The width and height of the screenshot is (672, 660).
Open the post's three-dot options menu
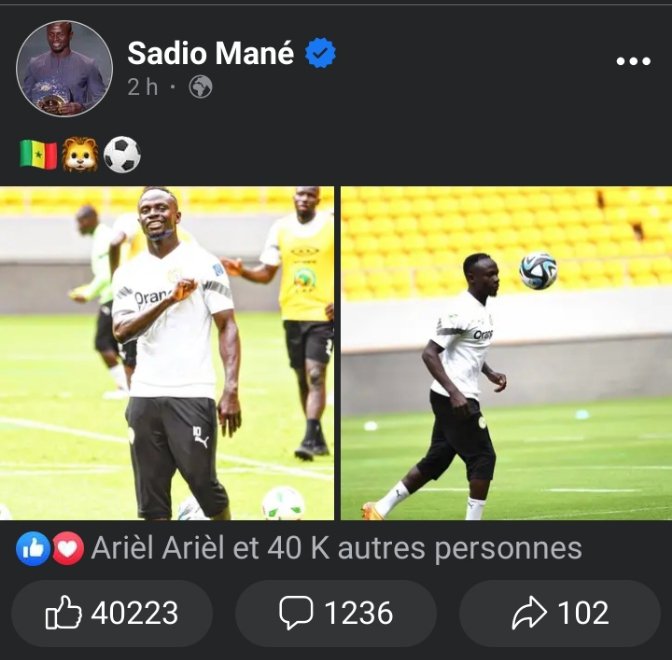633,62
